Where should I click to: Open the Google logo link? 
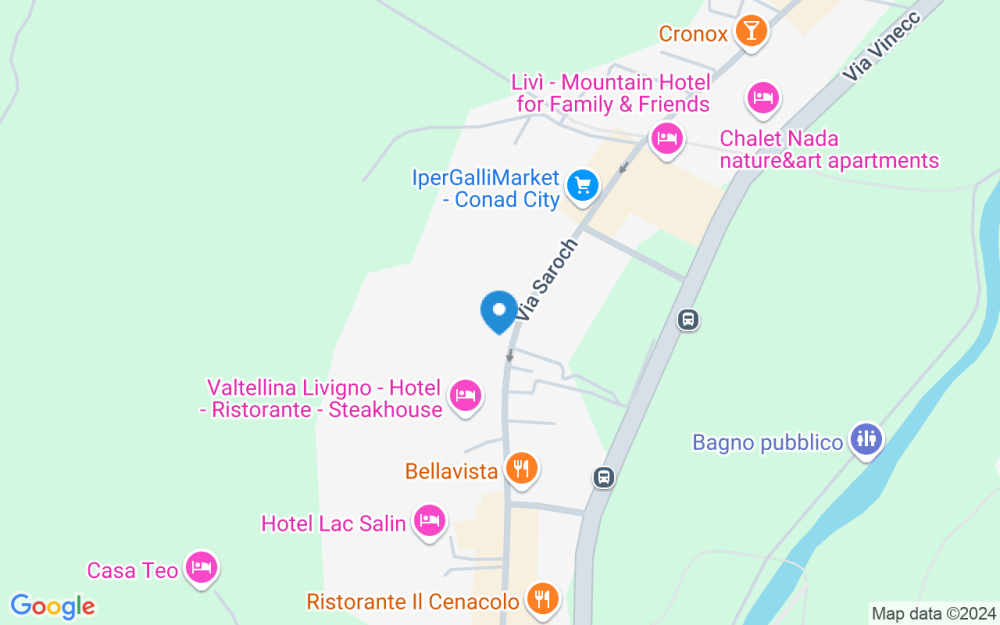coord(52,607)
